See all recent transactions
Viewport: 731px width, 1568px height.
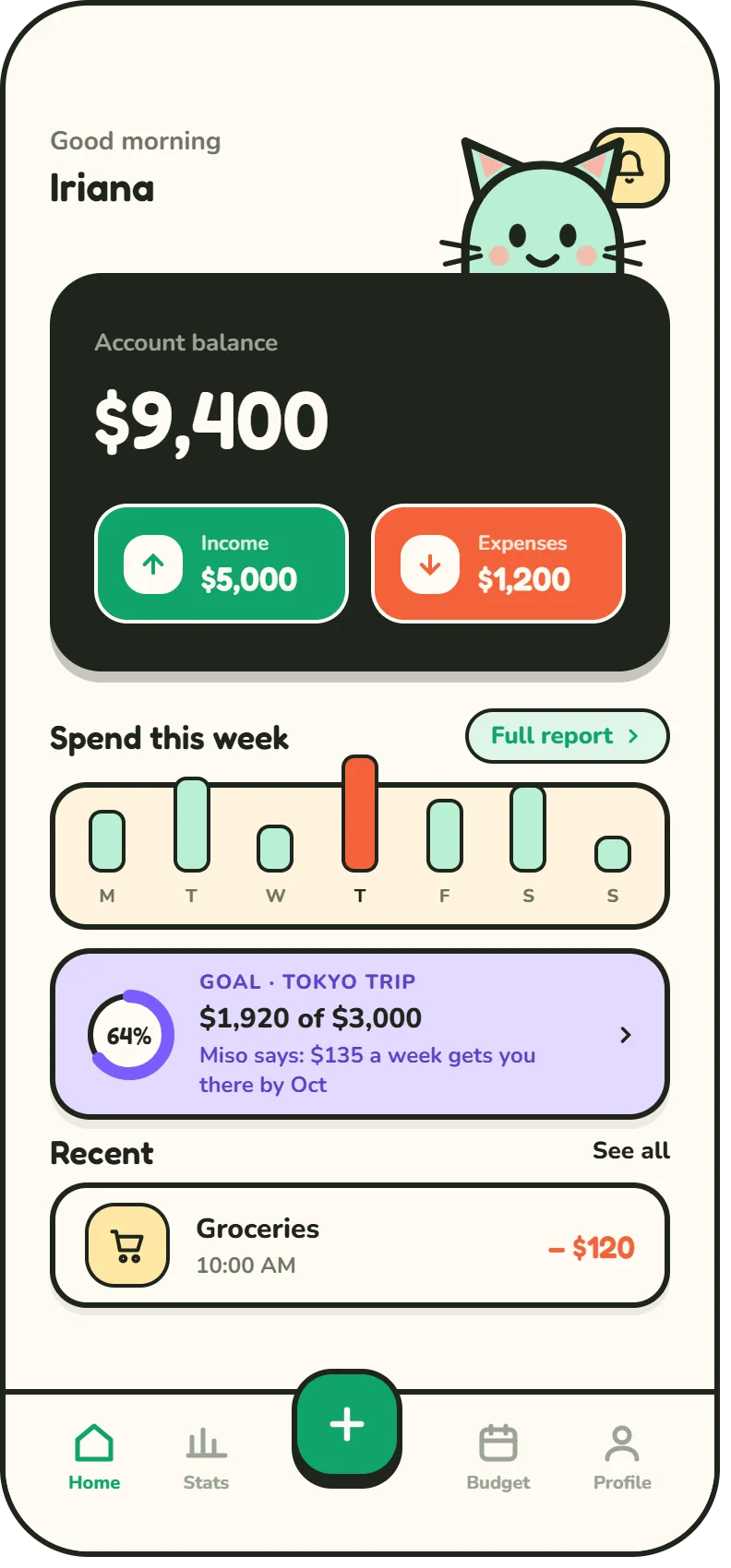click(x=631, y=1151)
